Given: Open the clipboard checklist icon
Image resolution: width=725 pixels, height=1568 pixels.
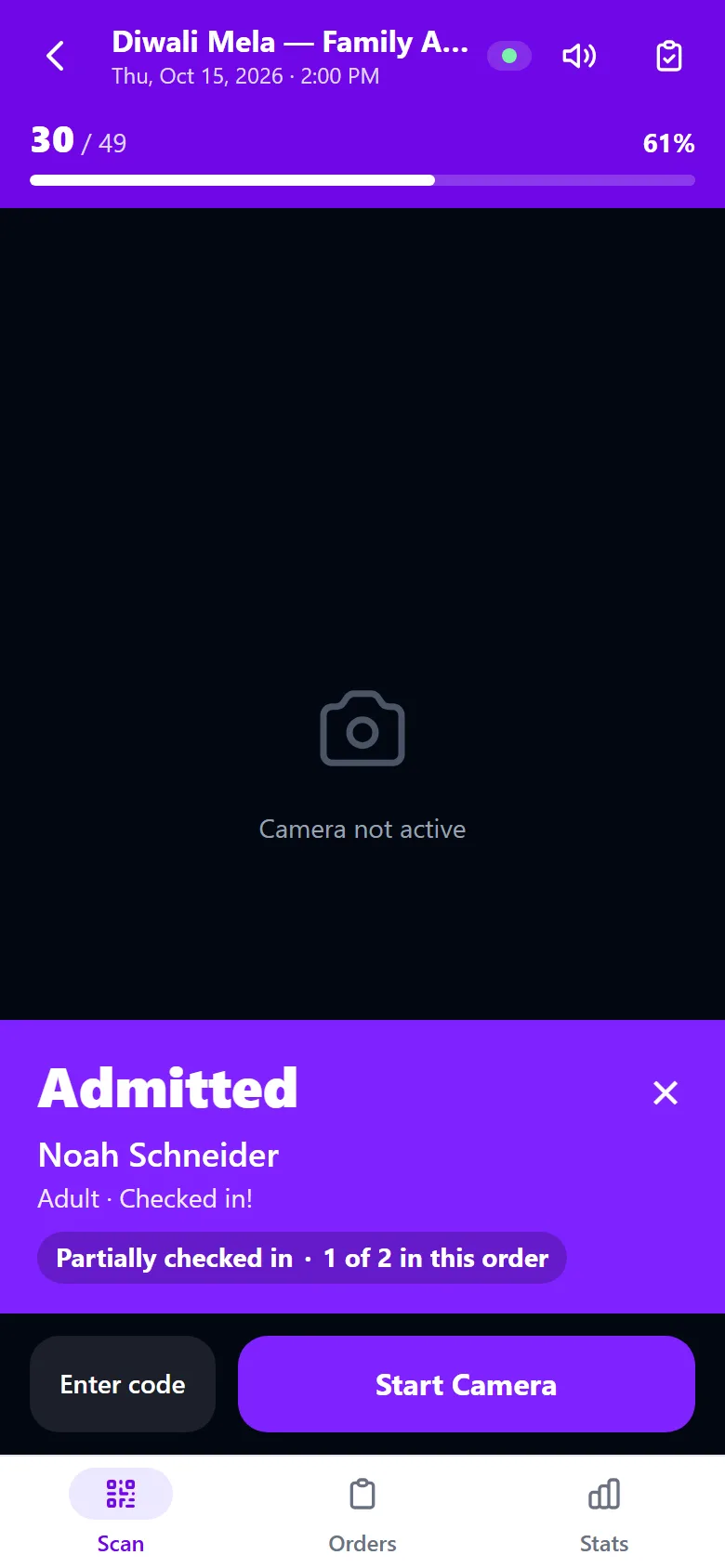Looking at the screenshot, I should pyautogui.click(x=669, y=56).
